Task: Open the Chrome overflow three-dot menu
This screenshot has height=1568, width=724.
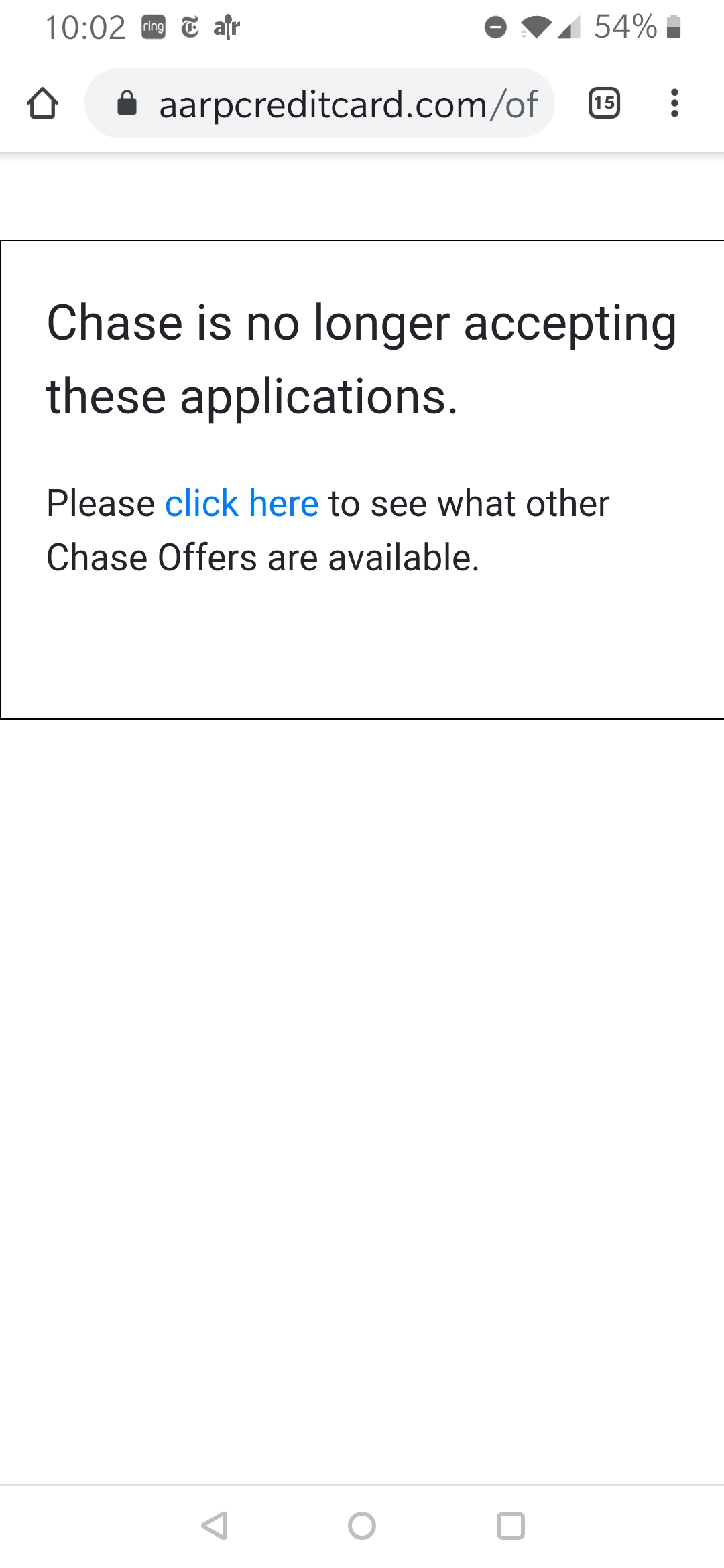Action: (674, 103)
